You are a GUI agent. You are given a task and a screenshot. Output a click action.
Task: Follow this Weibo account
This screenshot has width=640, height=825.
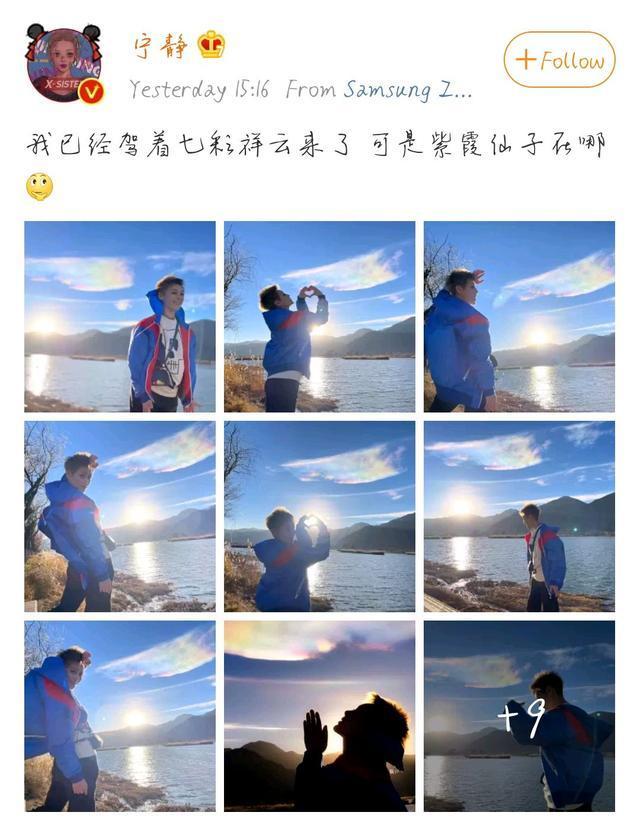[x=559, y=59]
